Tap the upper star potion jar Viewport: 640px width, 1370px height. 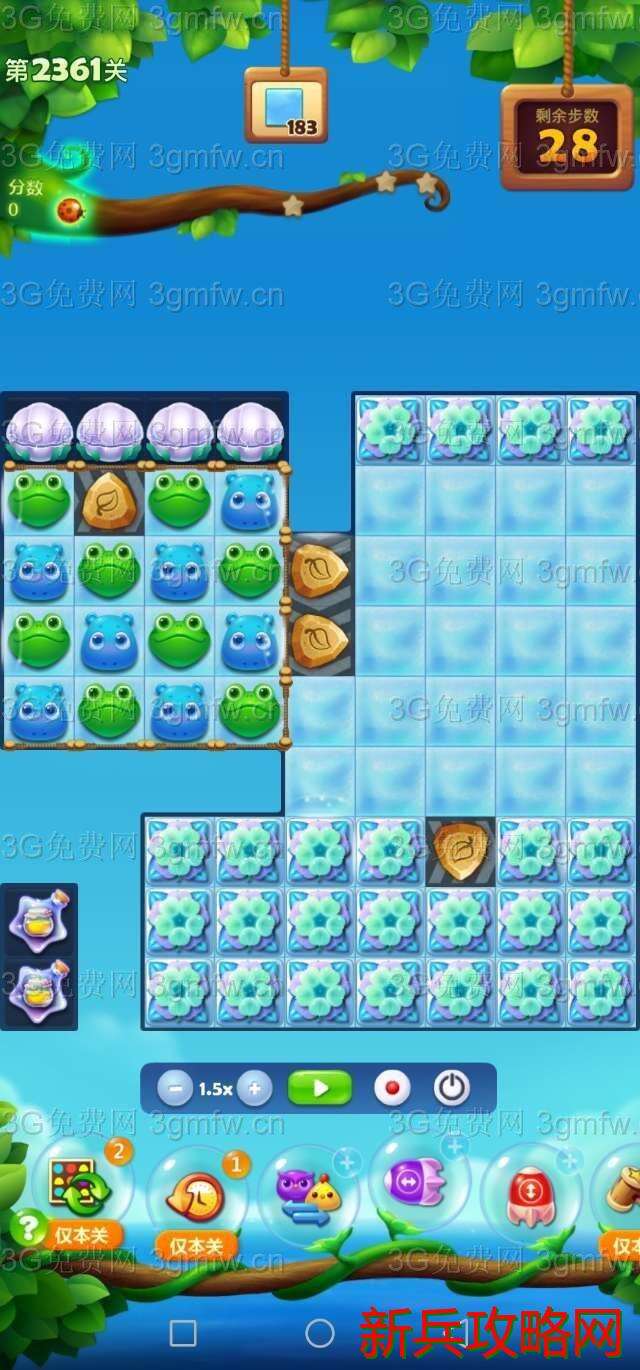click(x=39, y=920)
